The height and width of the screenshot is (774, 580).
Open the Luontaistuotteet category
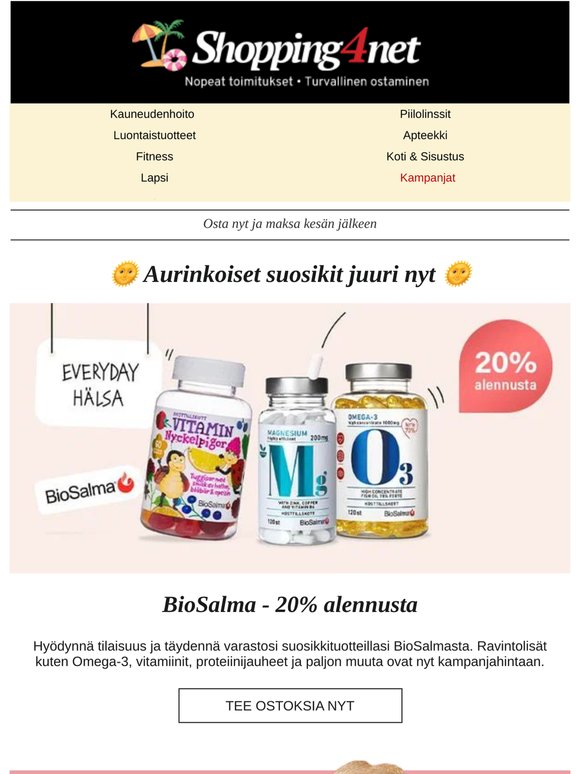(155, 135)
